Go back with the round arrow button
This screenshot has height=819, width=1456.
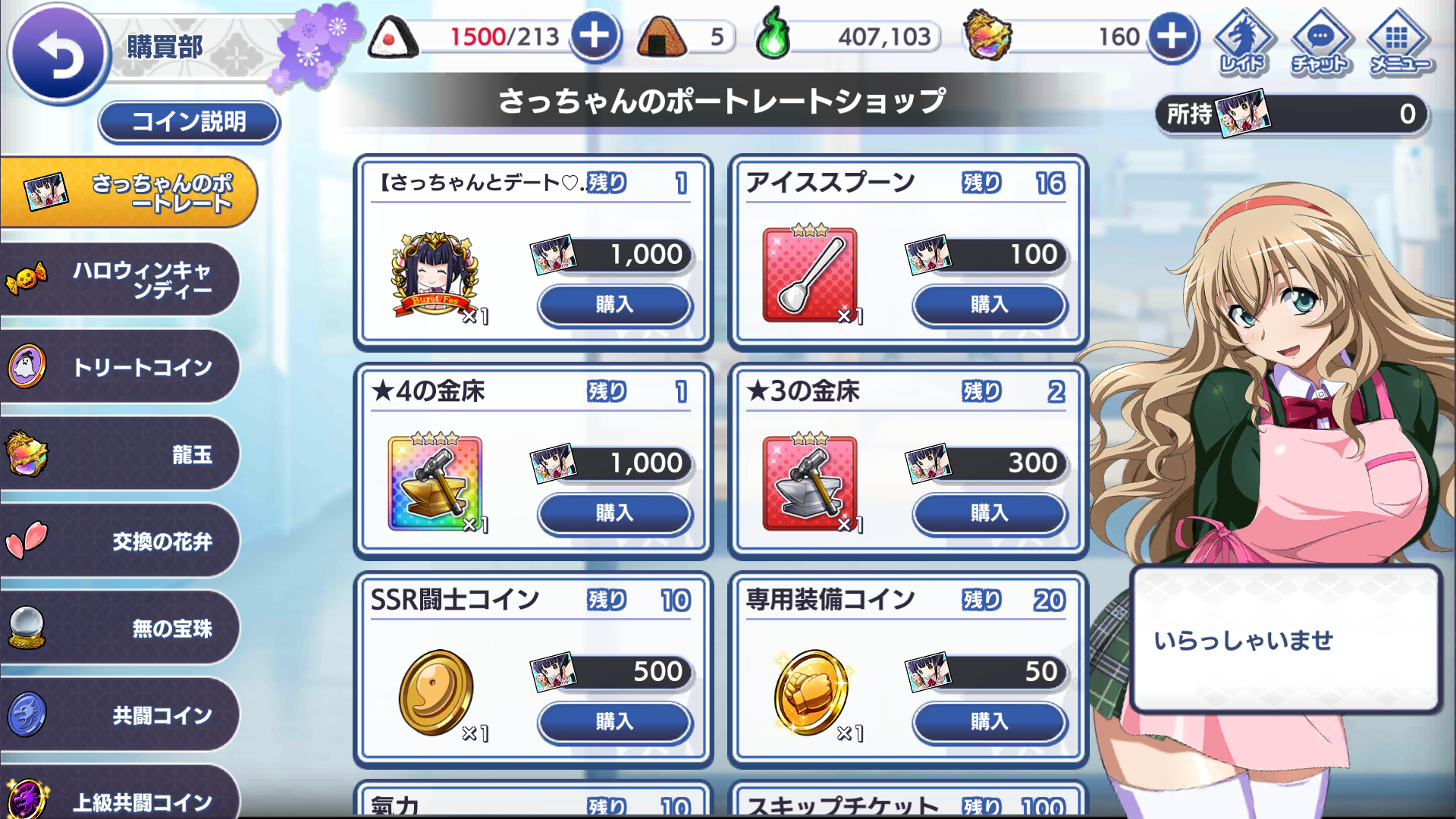point(57,55)
